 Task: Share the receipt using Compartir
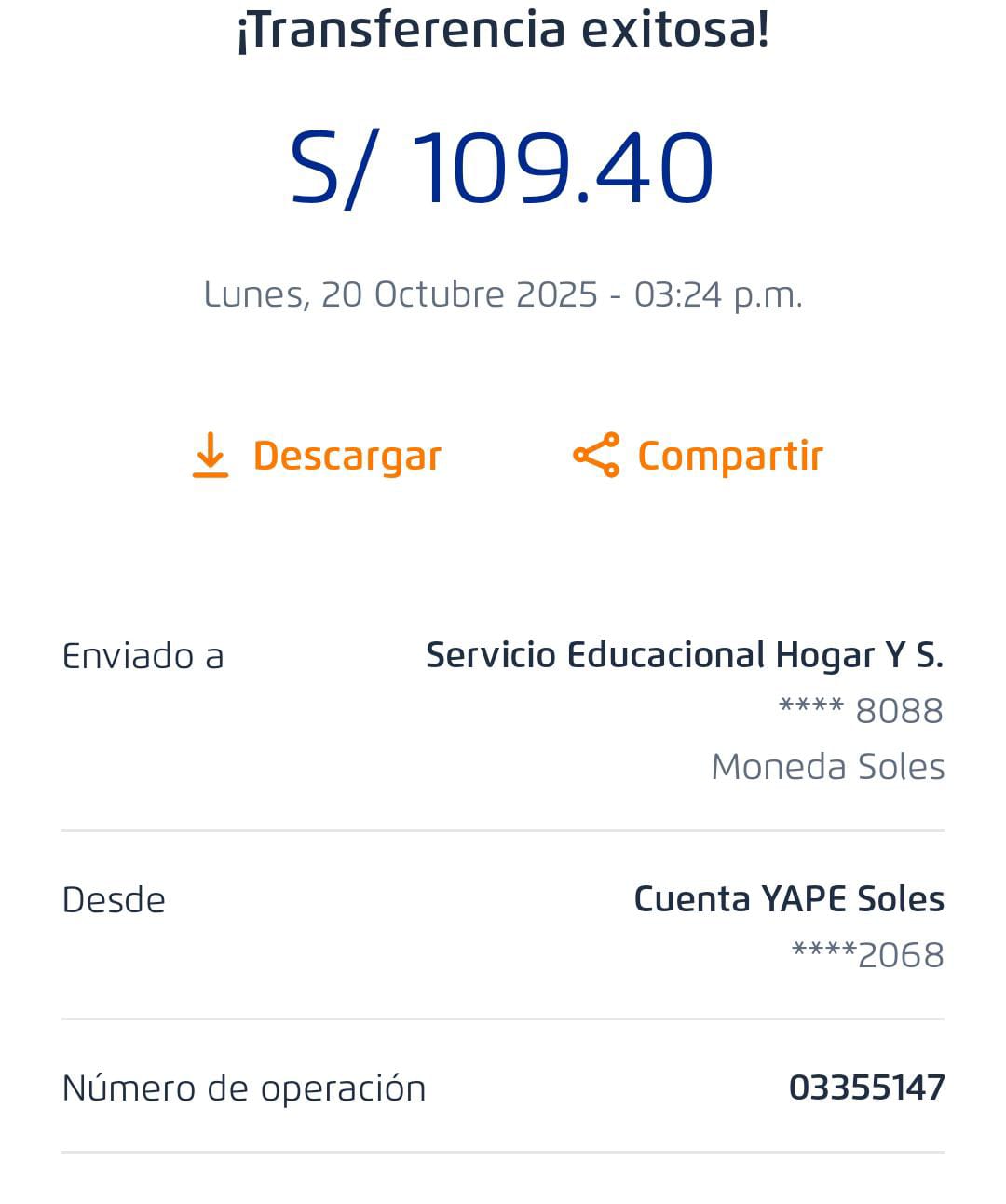pyautogui.click(x=699, y=456)
